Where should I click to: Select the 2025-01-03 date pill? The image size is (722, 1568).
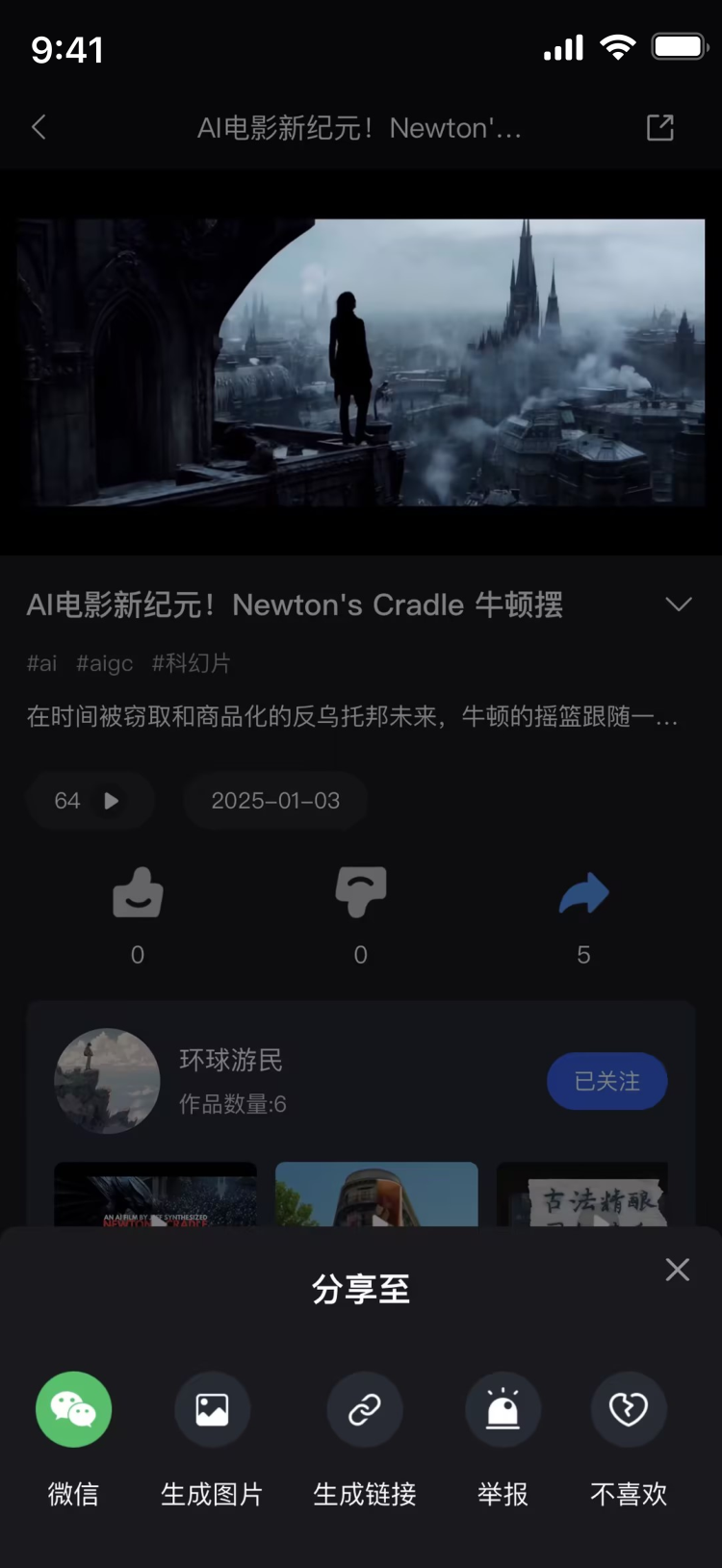coord(275,801)
